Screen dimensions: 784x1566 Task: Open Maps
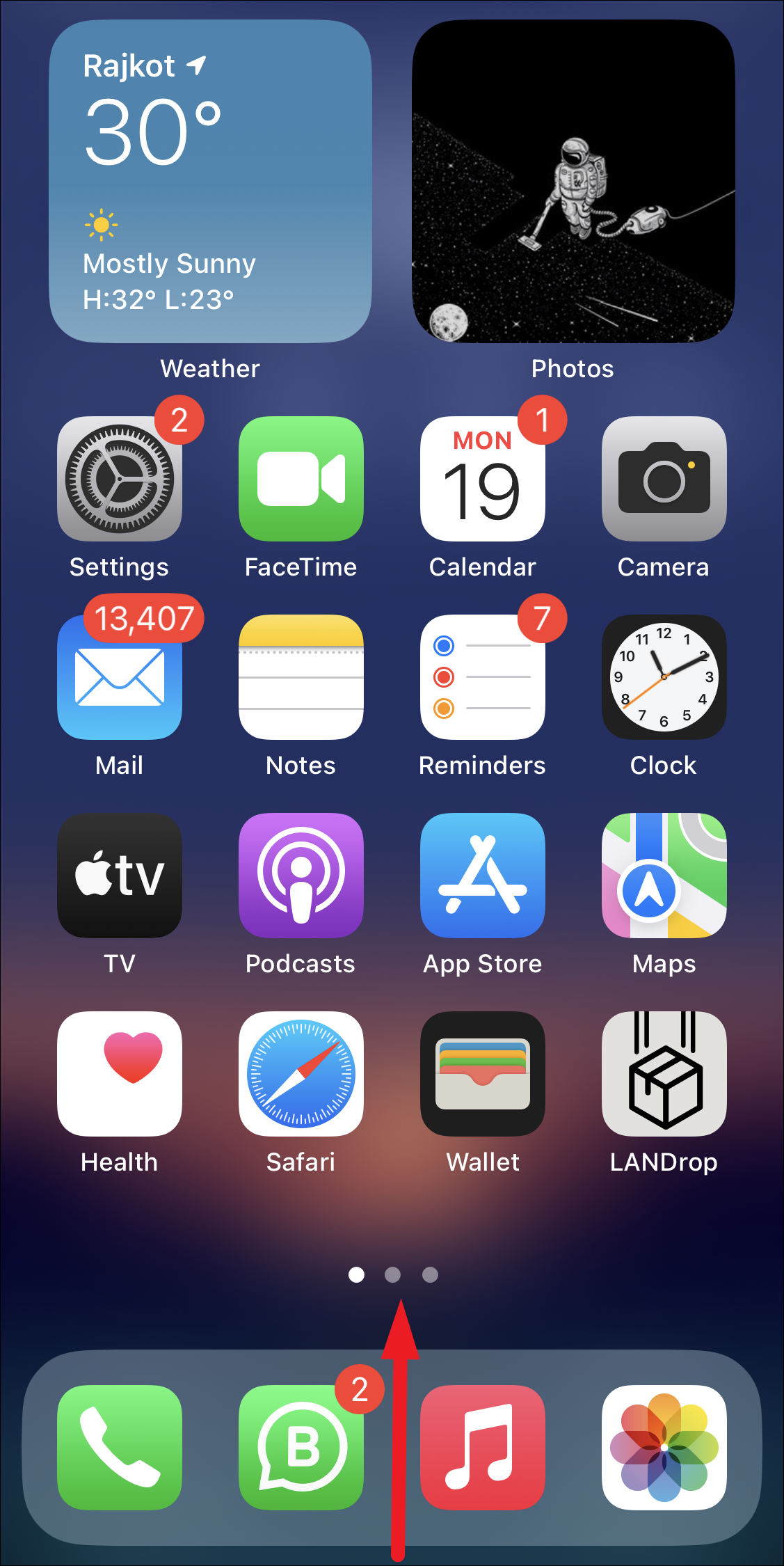coord(664,876)
